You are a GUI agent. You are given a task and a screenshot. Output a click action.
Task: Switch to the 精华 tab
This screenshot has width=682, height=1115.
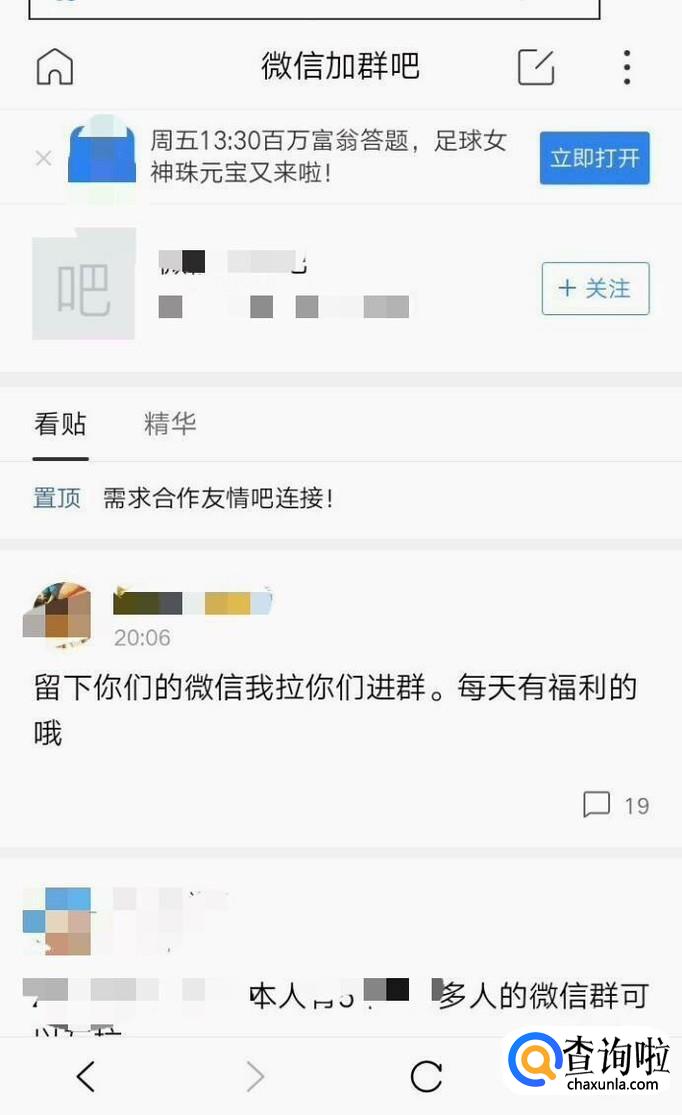click(x=170, y=424)
